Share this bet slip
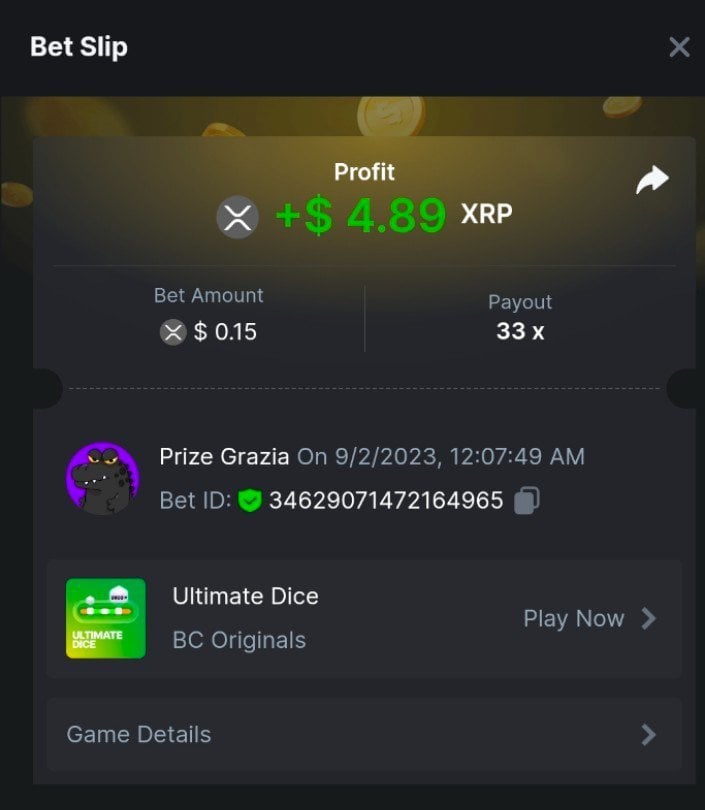The width and height of the screenshot is (705, 810). point(652,180)
